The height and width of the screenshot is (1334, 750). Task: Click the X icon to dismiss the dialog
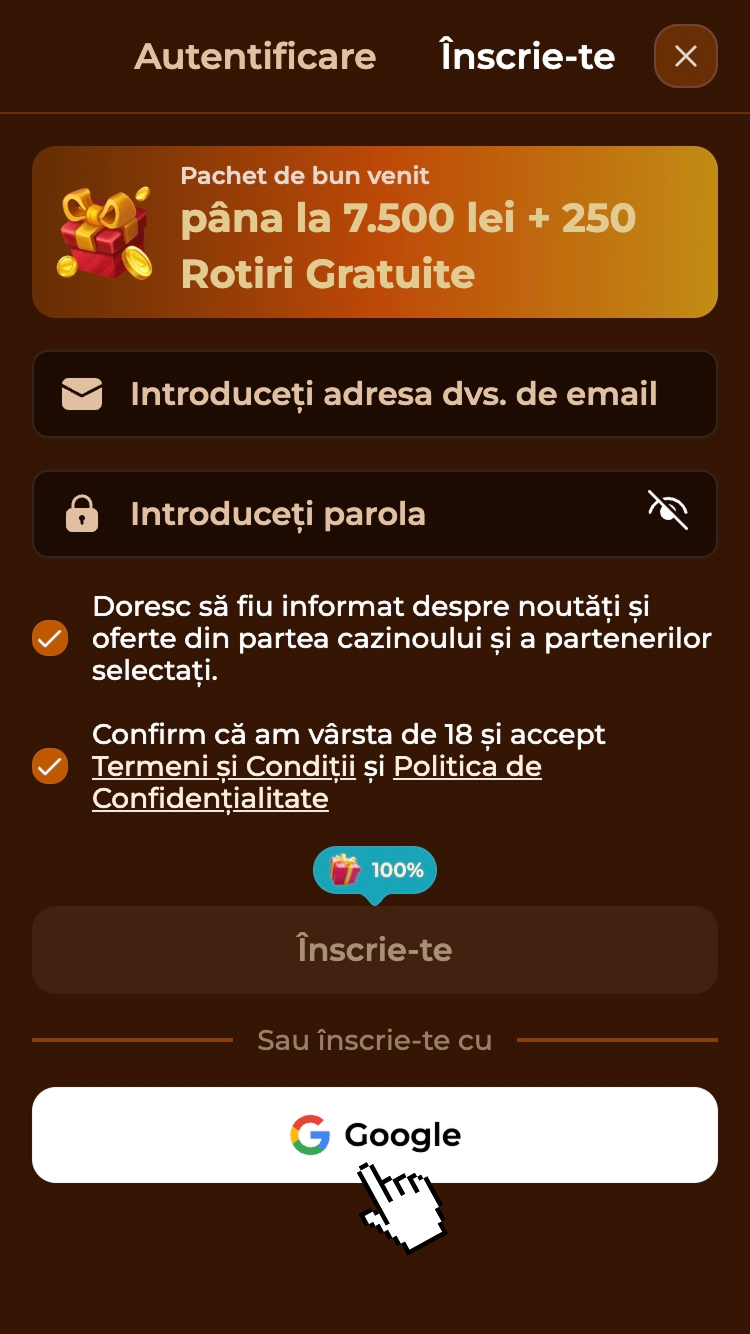pyautogui.click(x=685, y=56)
